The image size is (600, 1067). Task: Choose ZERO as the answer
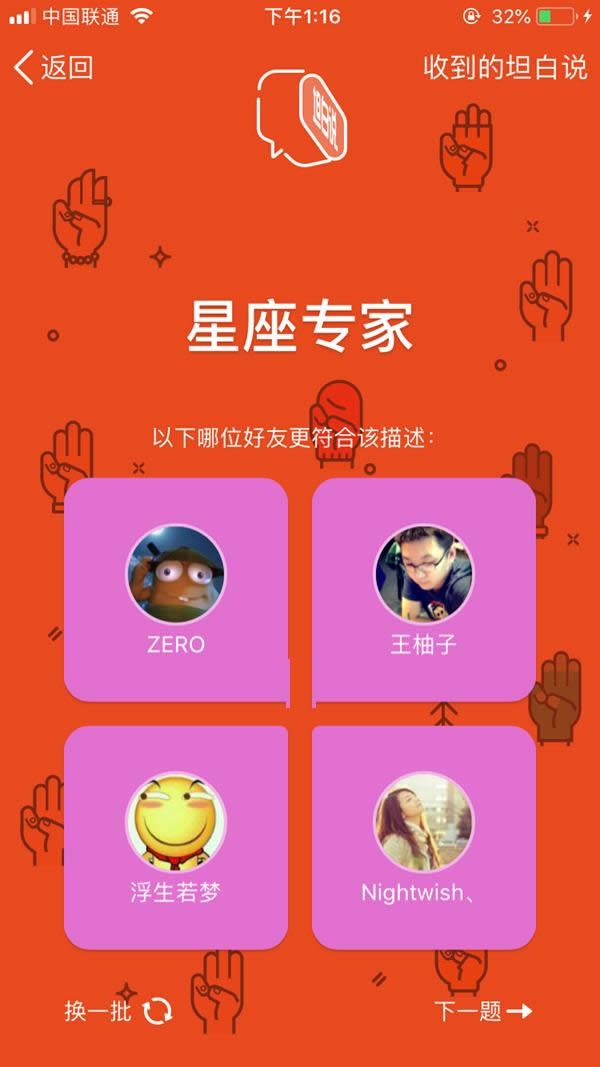point(176,590)
